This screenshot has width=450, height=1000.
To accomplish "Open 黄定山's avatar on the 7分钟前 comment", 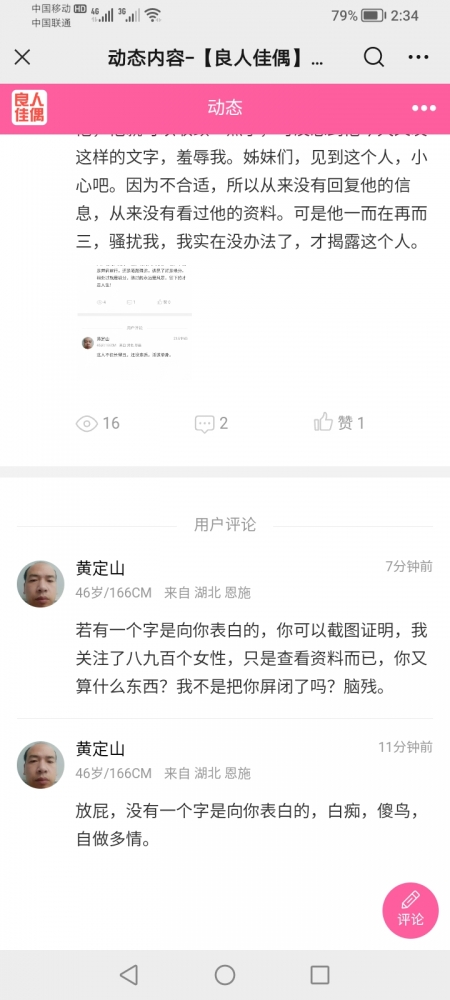I will (41, 584).
